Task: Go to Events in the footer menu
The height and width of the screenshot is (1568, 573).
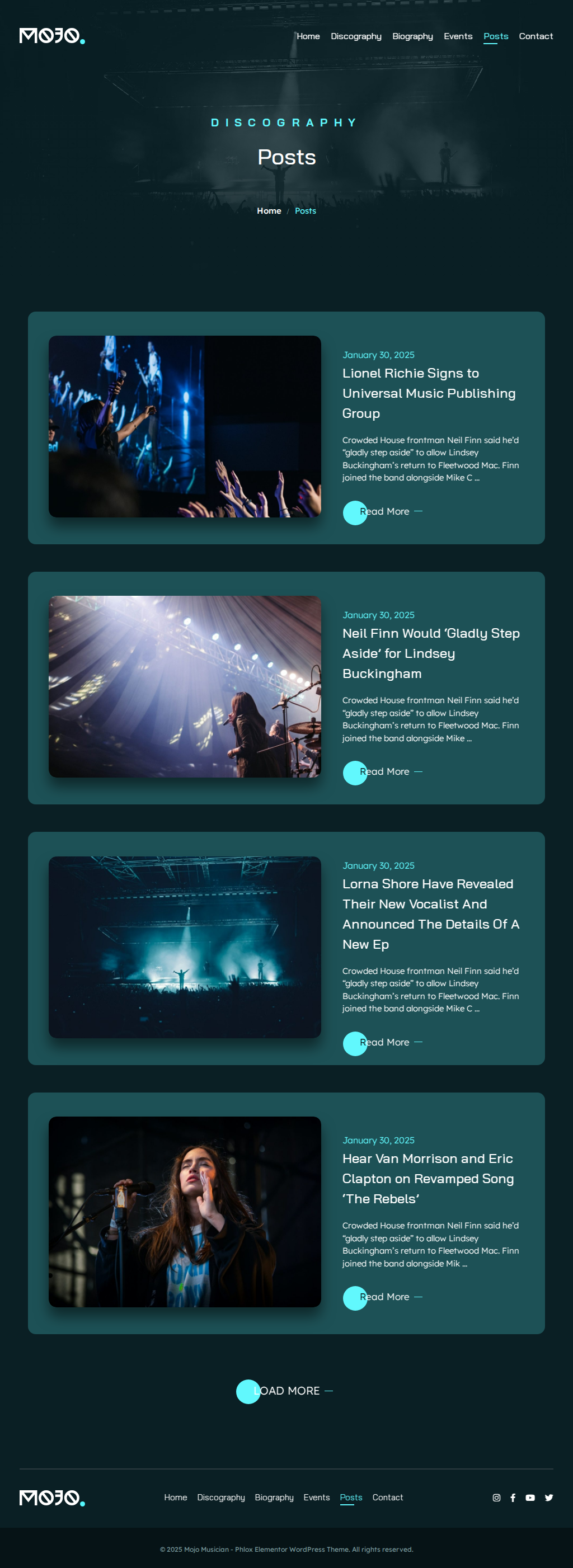Action: [x=316, y=1498]
